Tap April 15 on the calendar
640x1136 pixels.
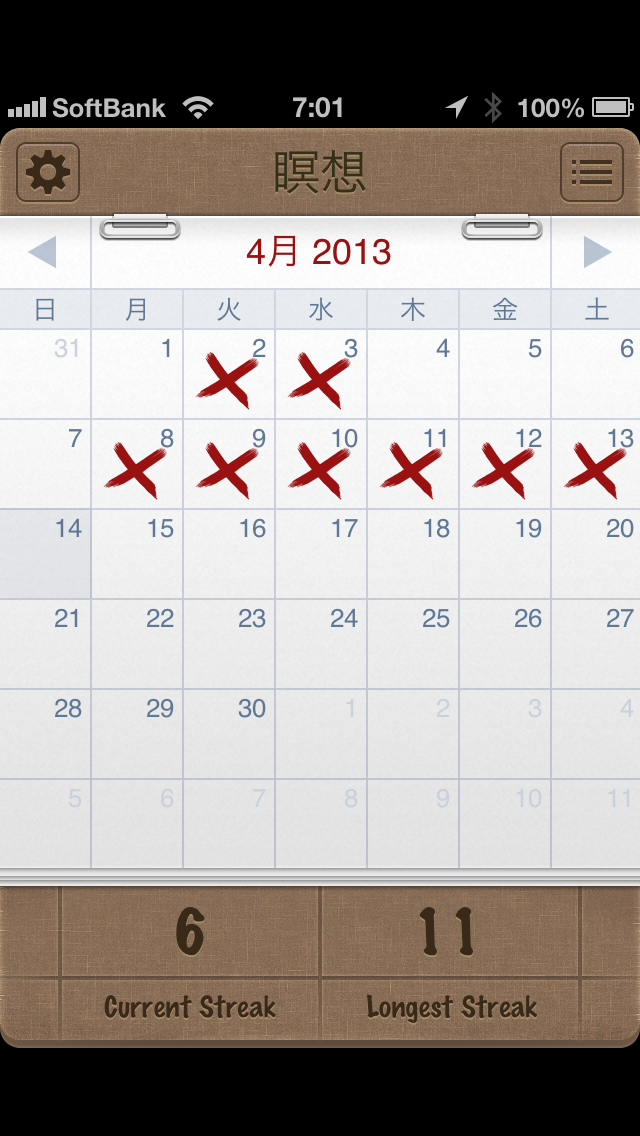[137, 554]
